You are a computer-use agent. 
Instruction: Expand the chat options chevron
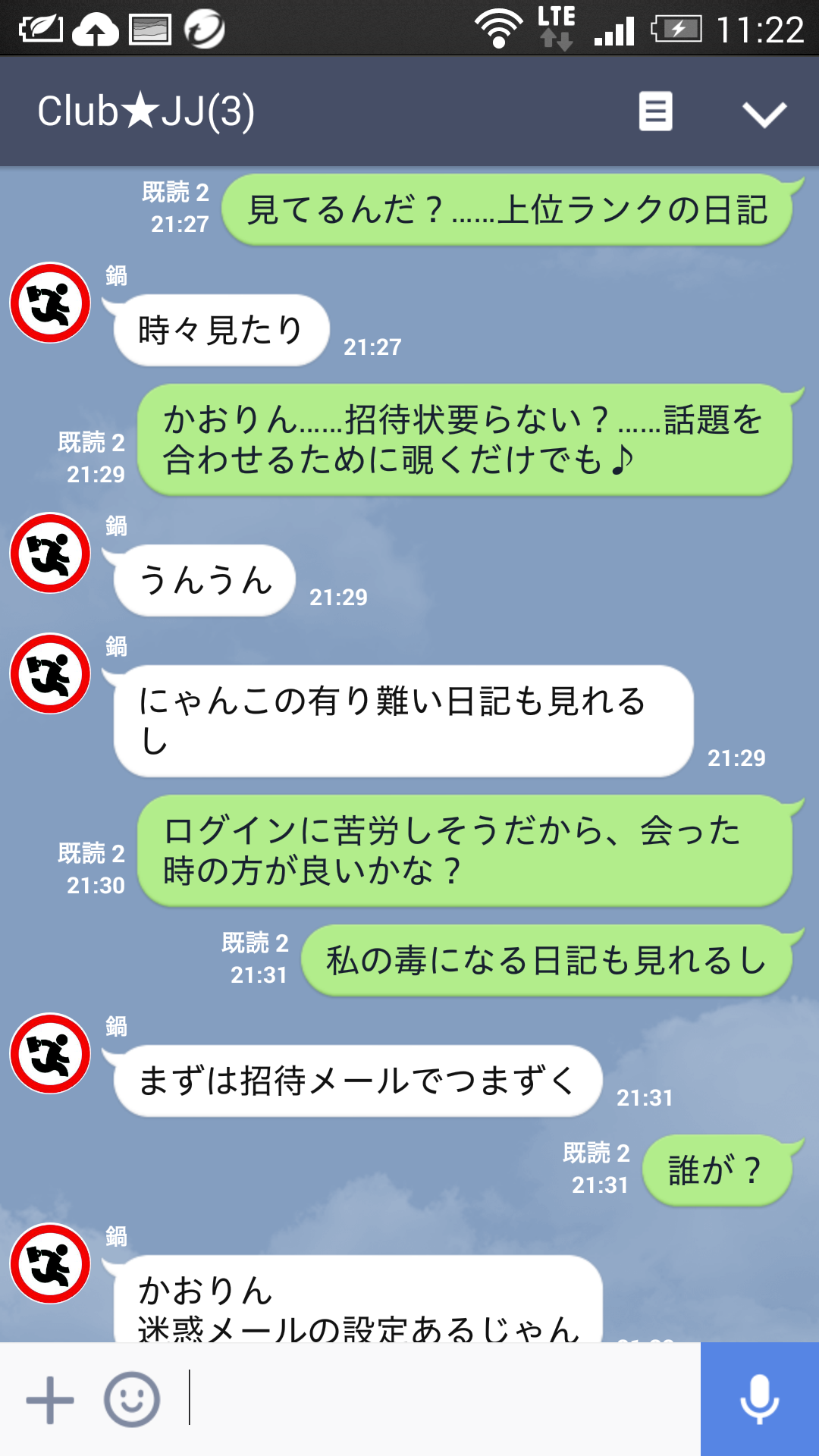coord(764,114)
